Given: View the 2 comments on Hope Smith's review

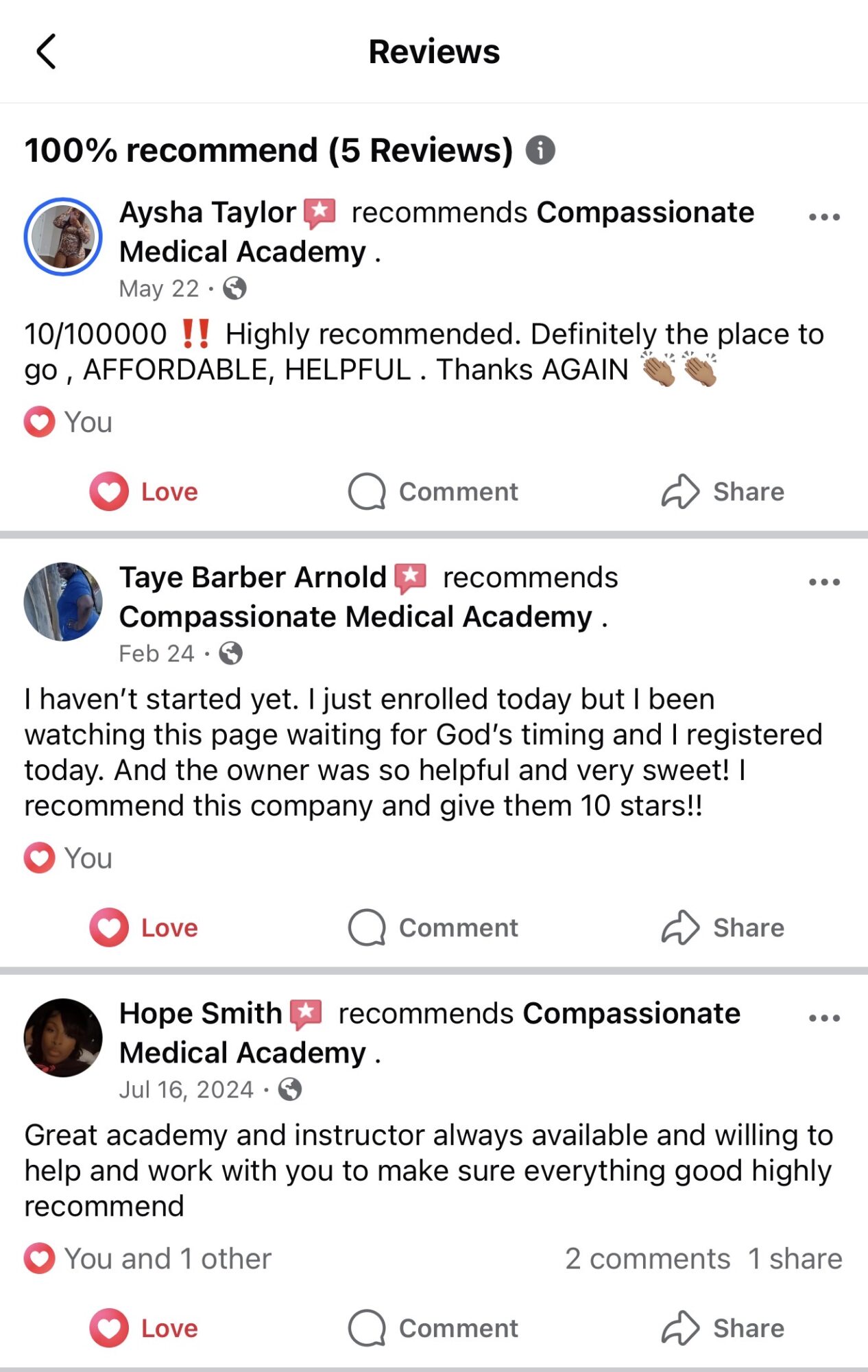Looking at the screenshot, I should point(647,1259).
